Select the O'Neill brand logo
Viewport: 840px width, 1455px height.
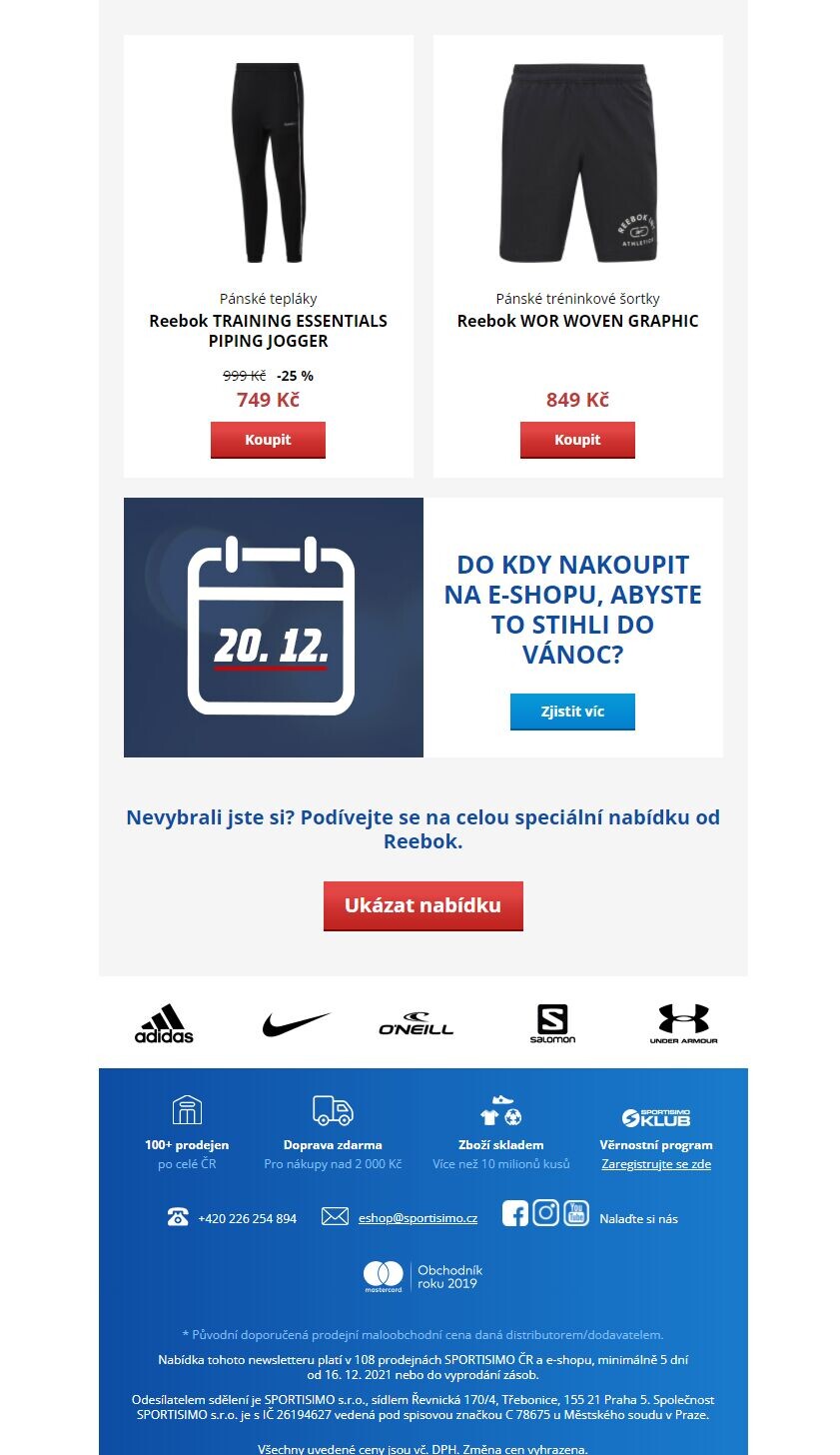pyautogui.click(x=417, y=1024)
